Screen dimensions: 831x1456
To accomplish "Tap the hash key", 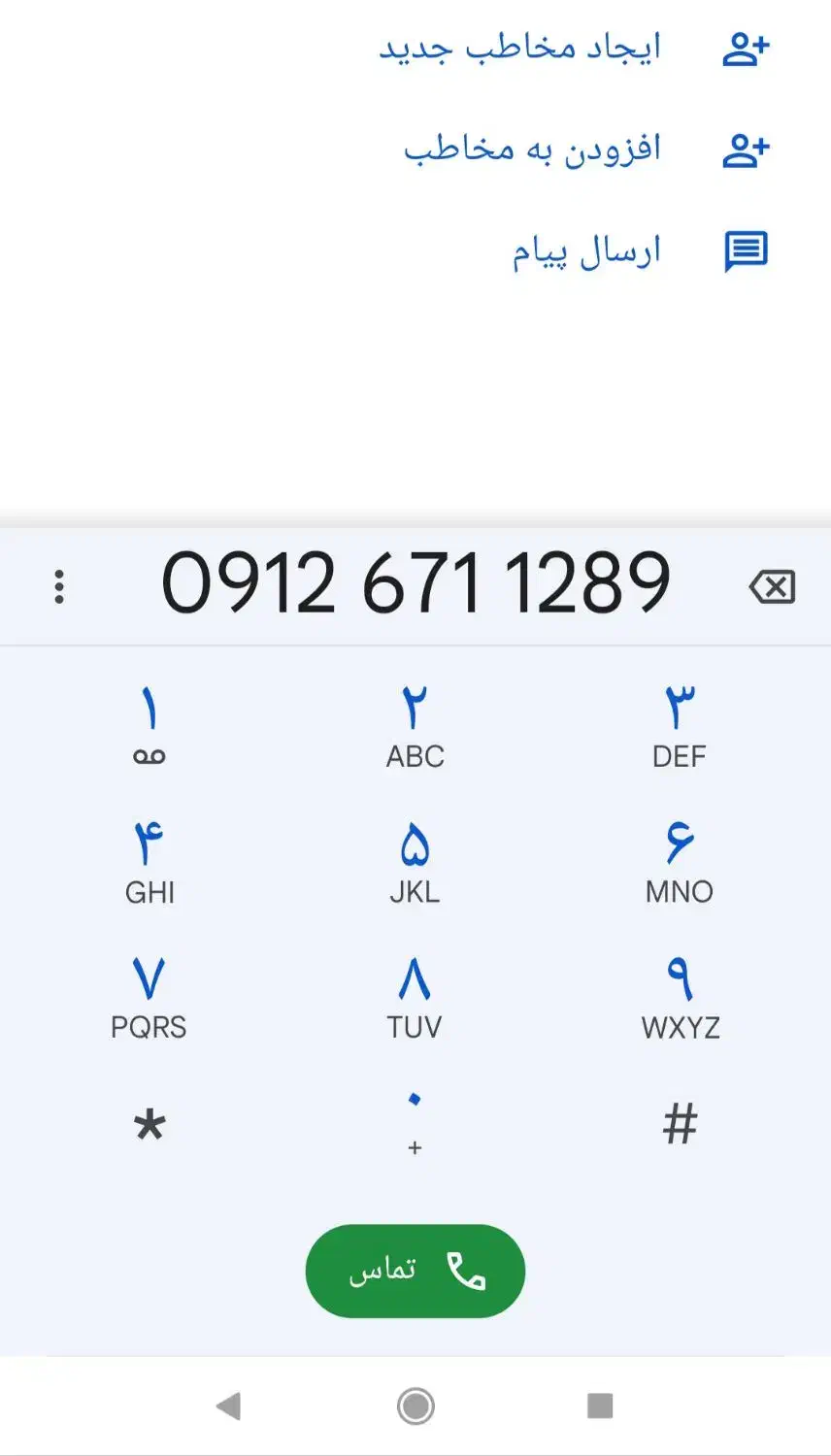I will [x=680, y=1125].
